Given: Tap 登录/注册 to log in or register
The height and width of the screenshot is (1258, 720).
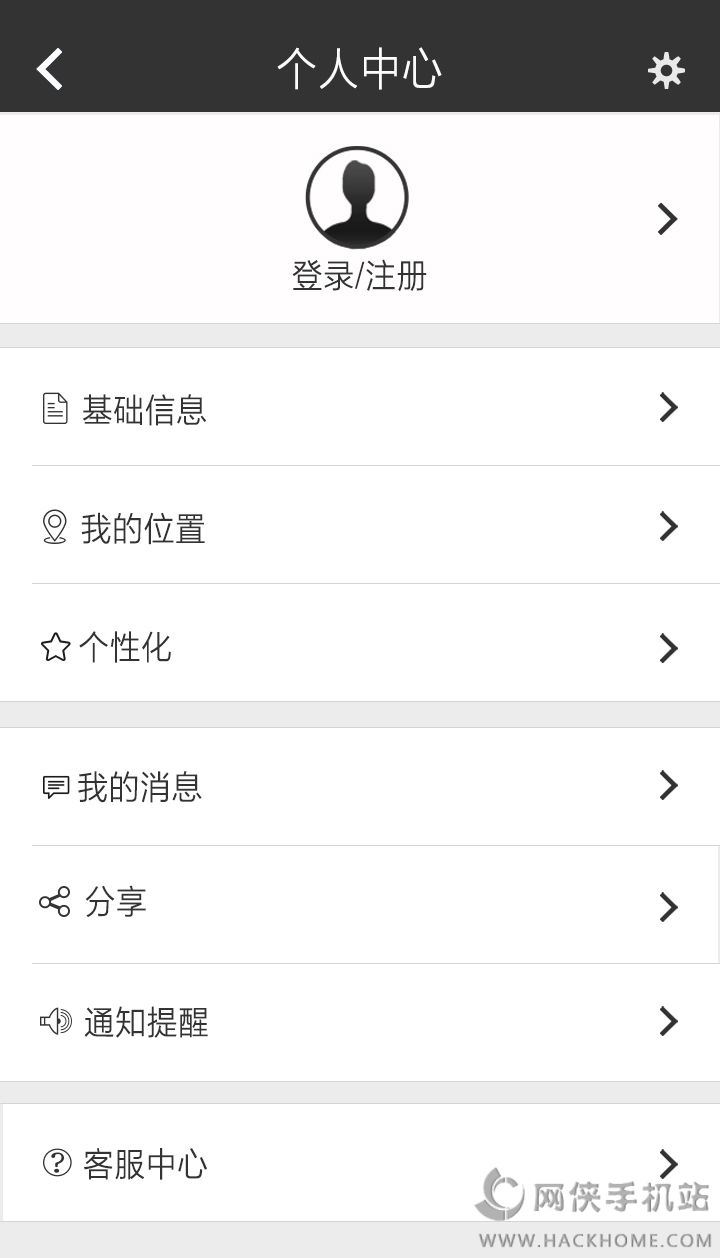Looking at the screenshot, I should [x=358, y=276].
